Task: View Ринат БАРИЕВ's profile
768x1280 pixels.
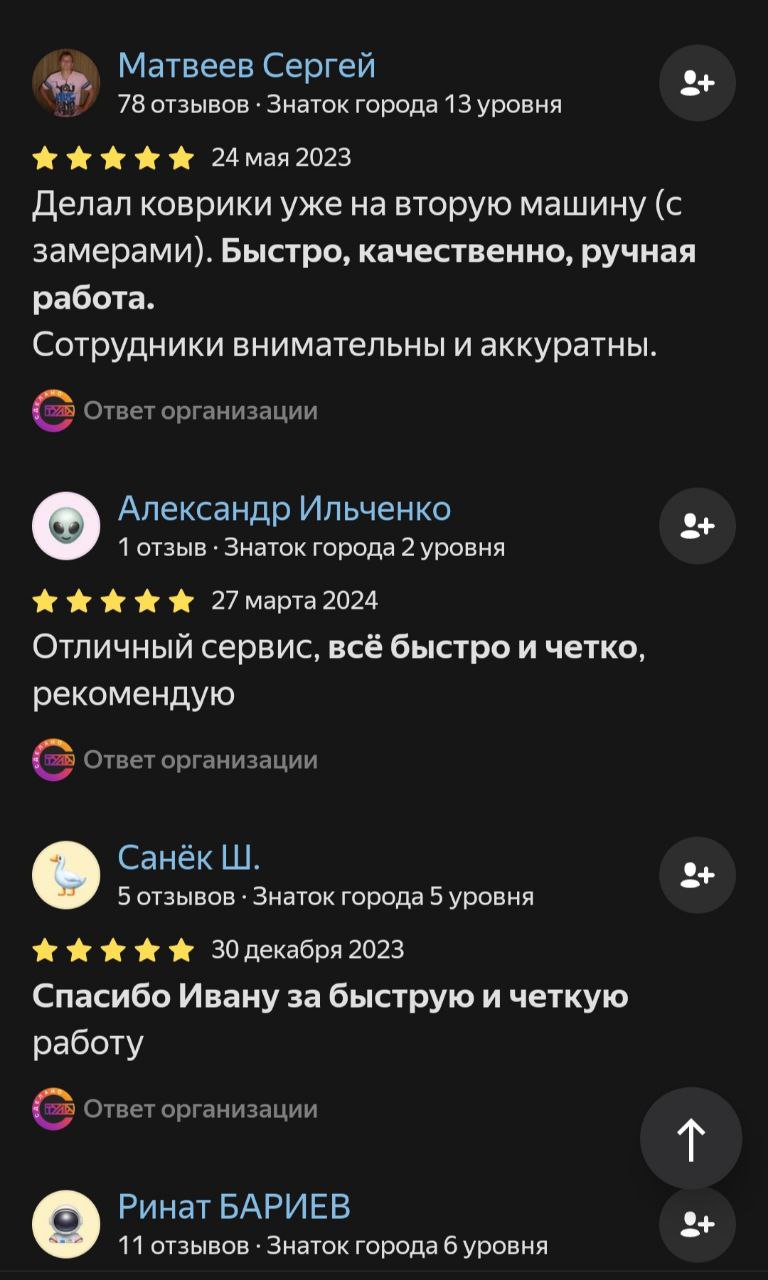Action: (234, 1207)
